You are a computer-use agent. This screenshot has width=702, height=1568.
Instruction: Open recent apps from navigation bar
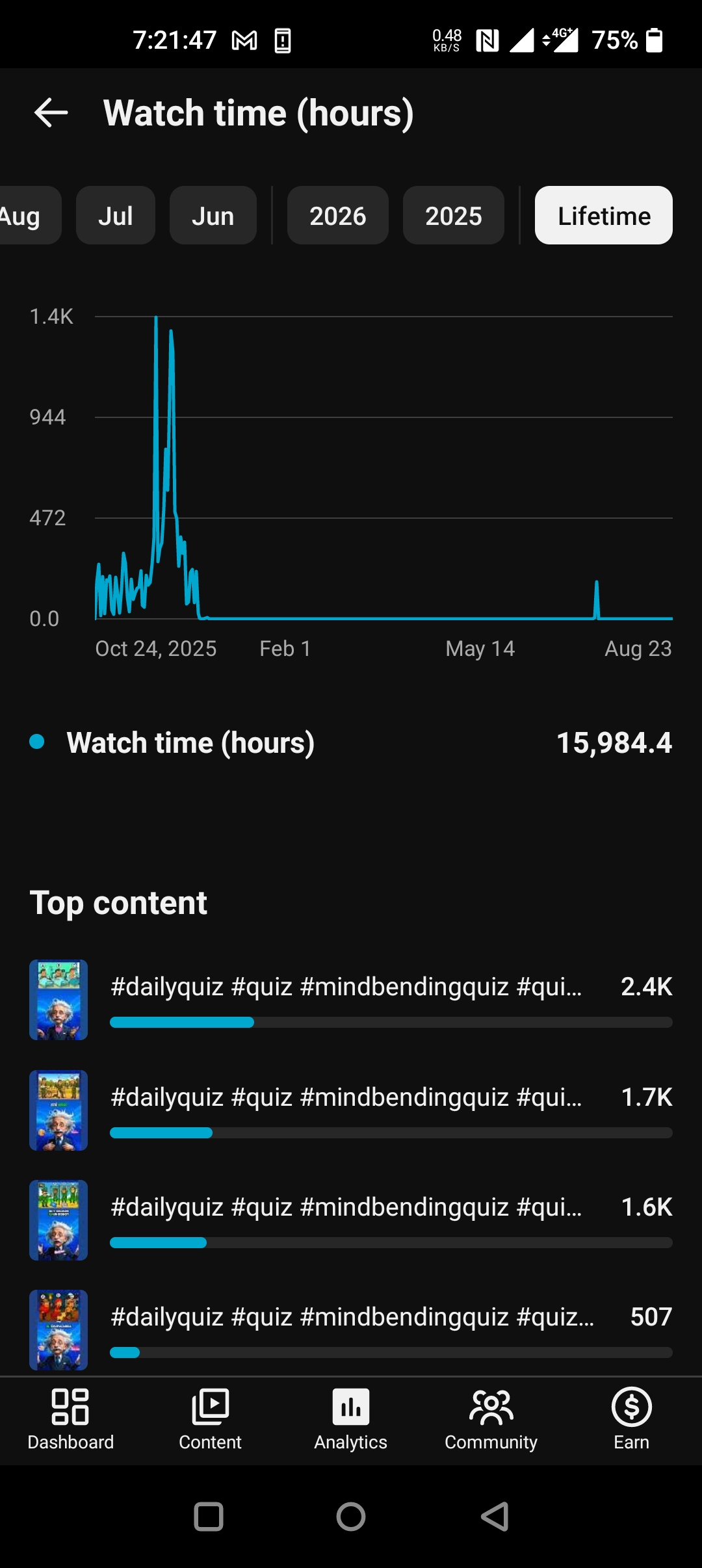(x=209, y=1517)
